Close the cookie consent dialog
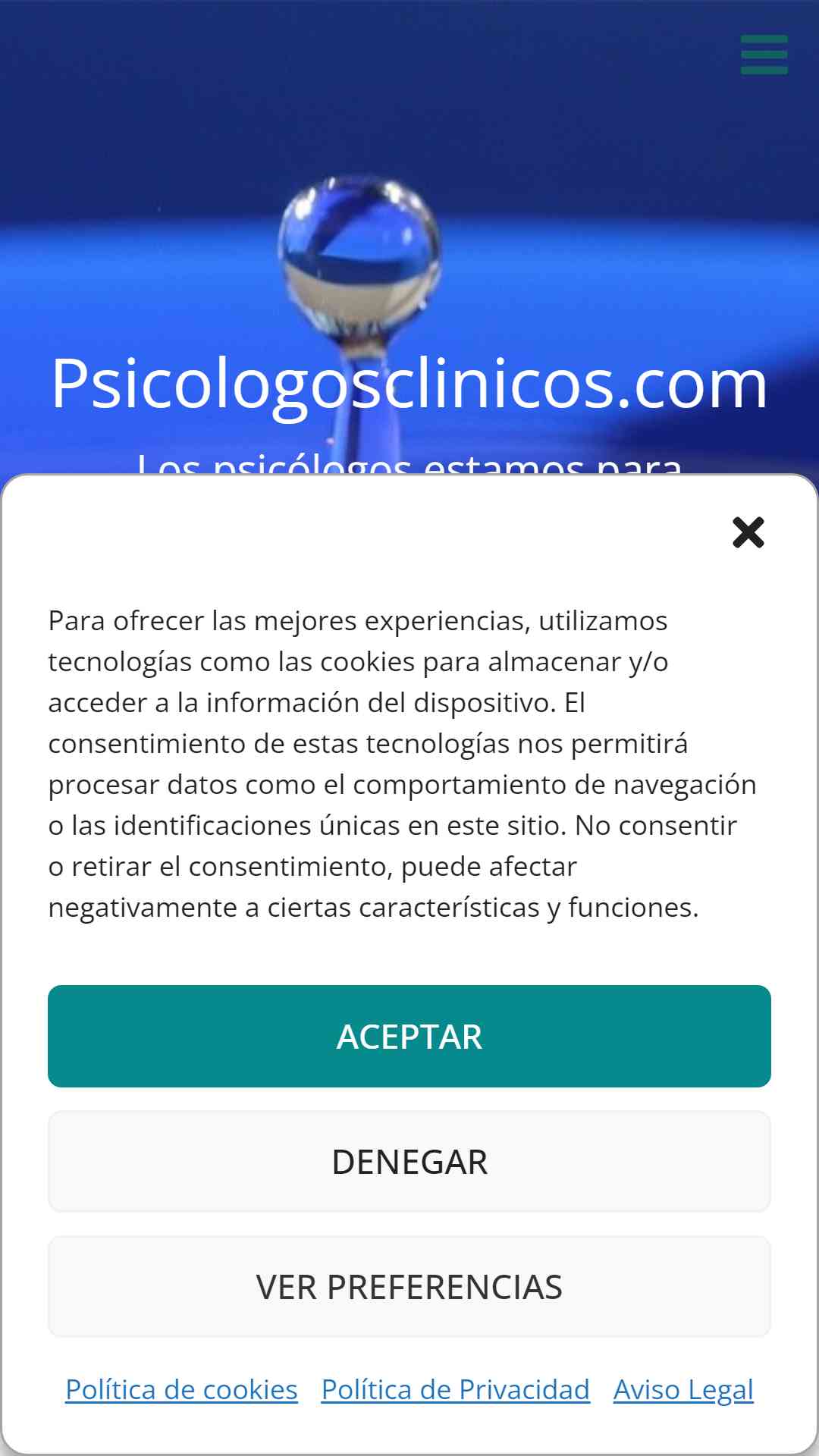The image size is (819, 1456). point(748,532)
